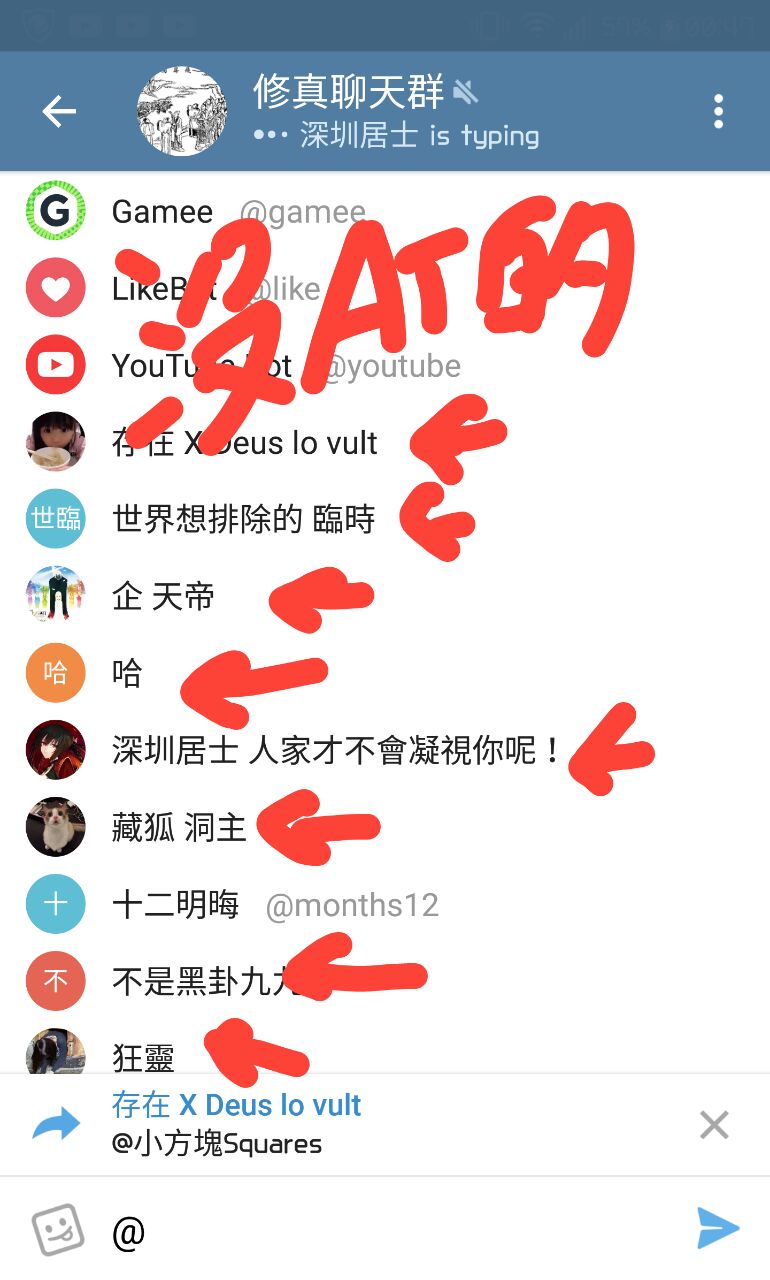Dismiss the forwarded message preview

click(714, 1125)
